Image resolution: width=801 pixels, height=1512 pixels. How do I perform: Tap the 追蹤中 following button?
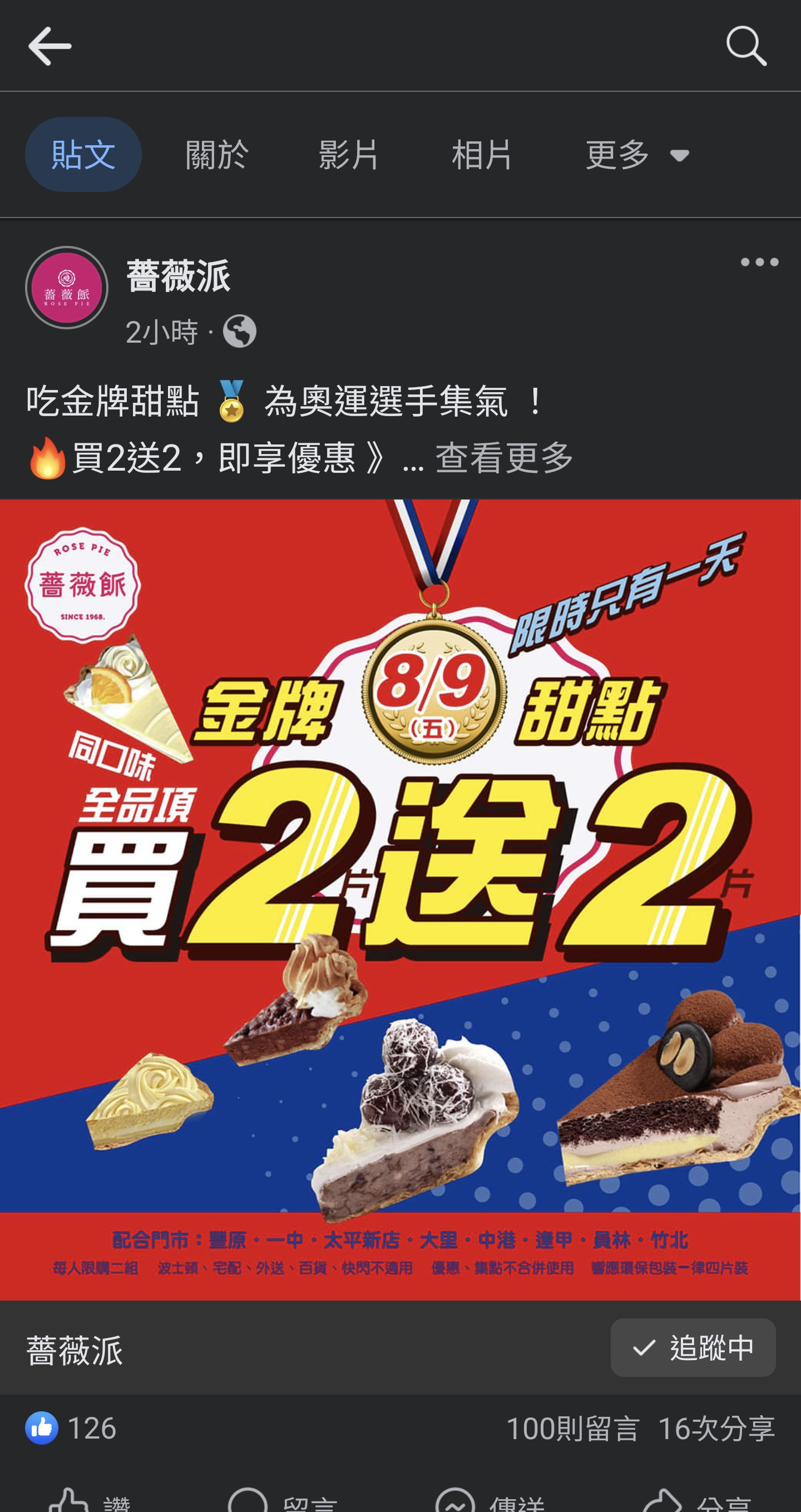coord(693,1348)
